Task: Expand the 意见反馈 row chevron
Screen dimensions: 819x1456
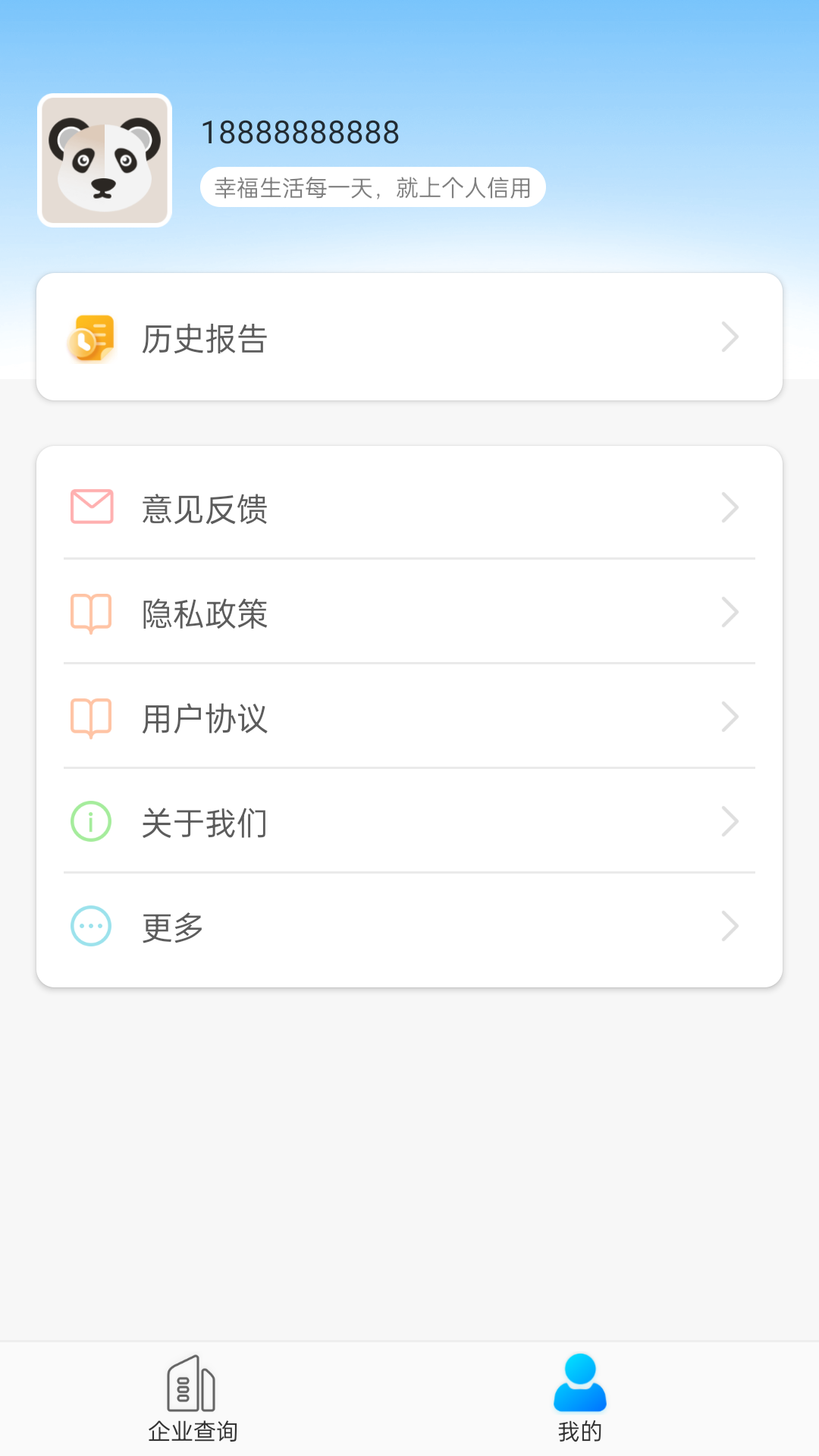Action: click(x=730, y=507)
